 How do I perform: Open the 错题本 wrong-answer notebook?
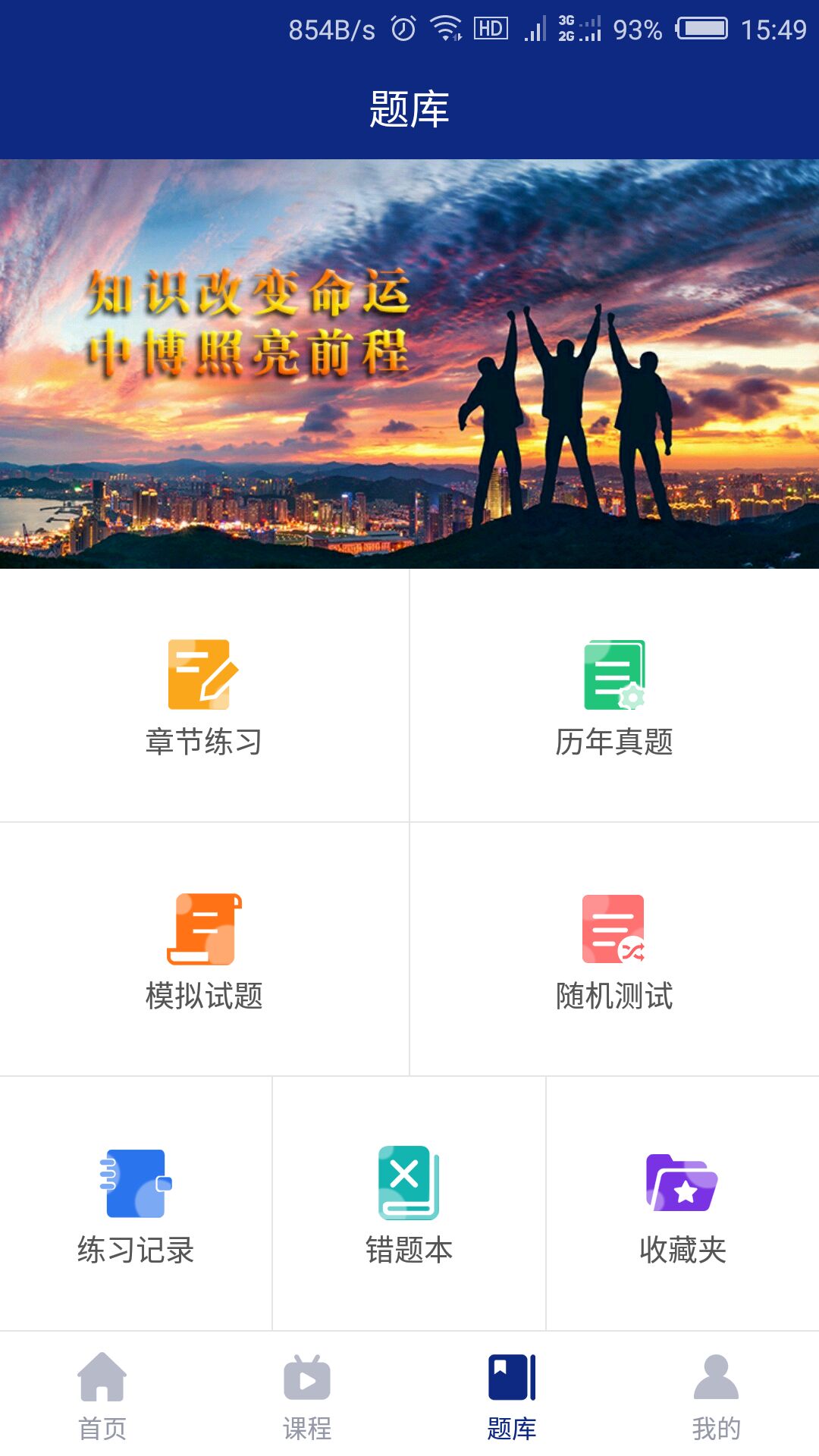coord(409,1203)
